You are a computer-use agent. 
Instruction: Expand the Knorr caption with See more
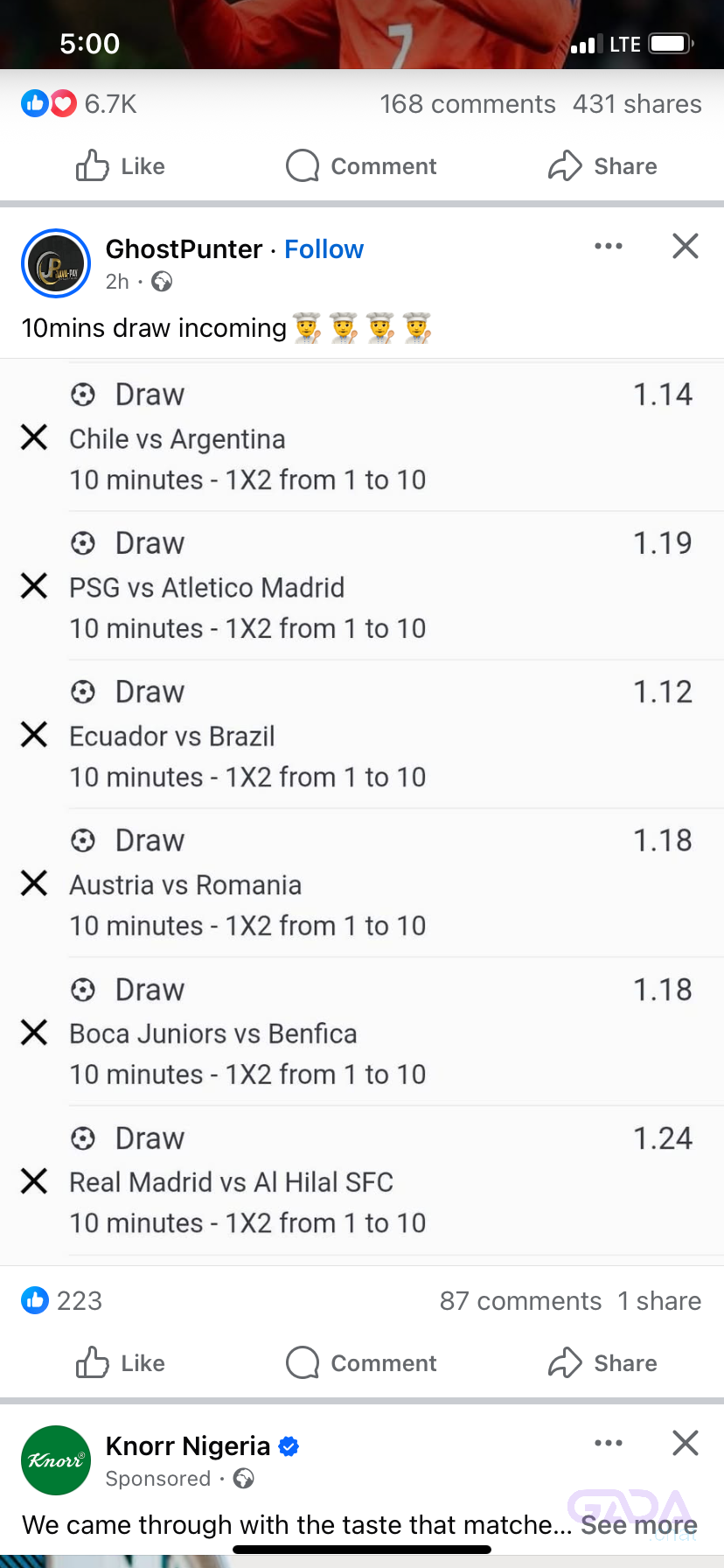coord(639,1525)
